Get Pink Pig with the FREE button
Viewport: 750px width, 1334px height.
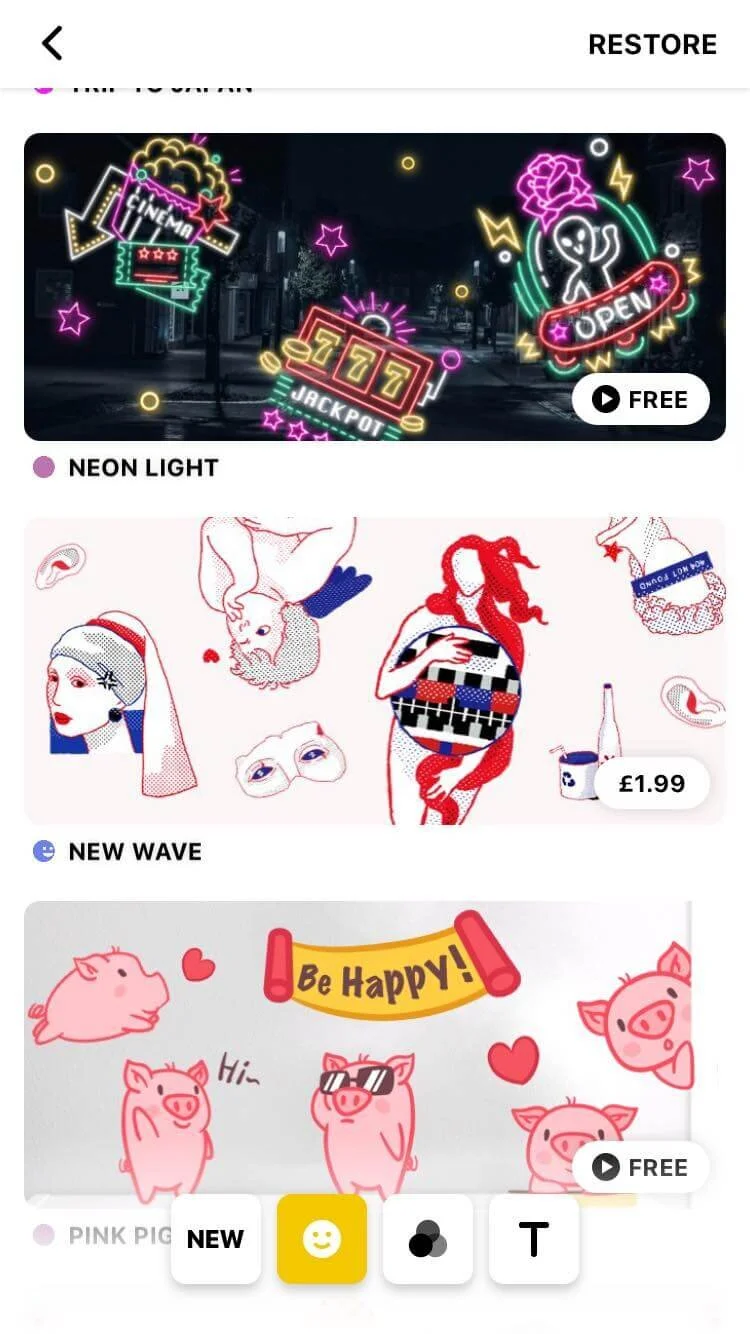(641, 1167)
